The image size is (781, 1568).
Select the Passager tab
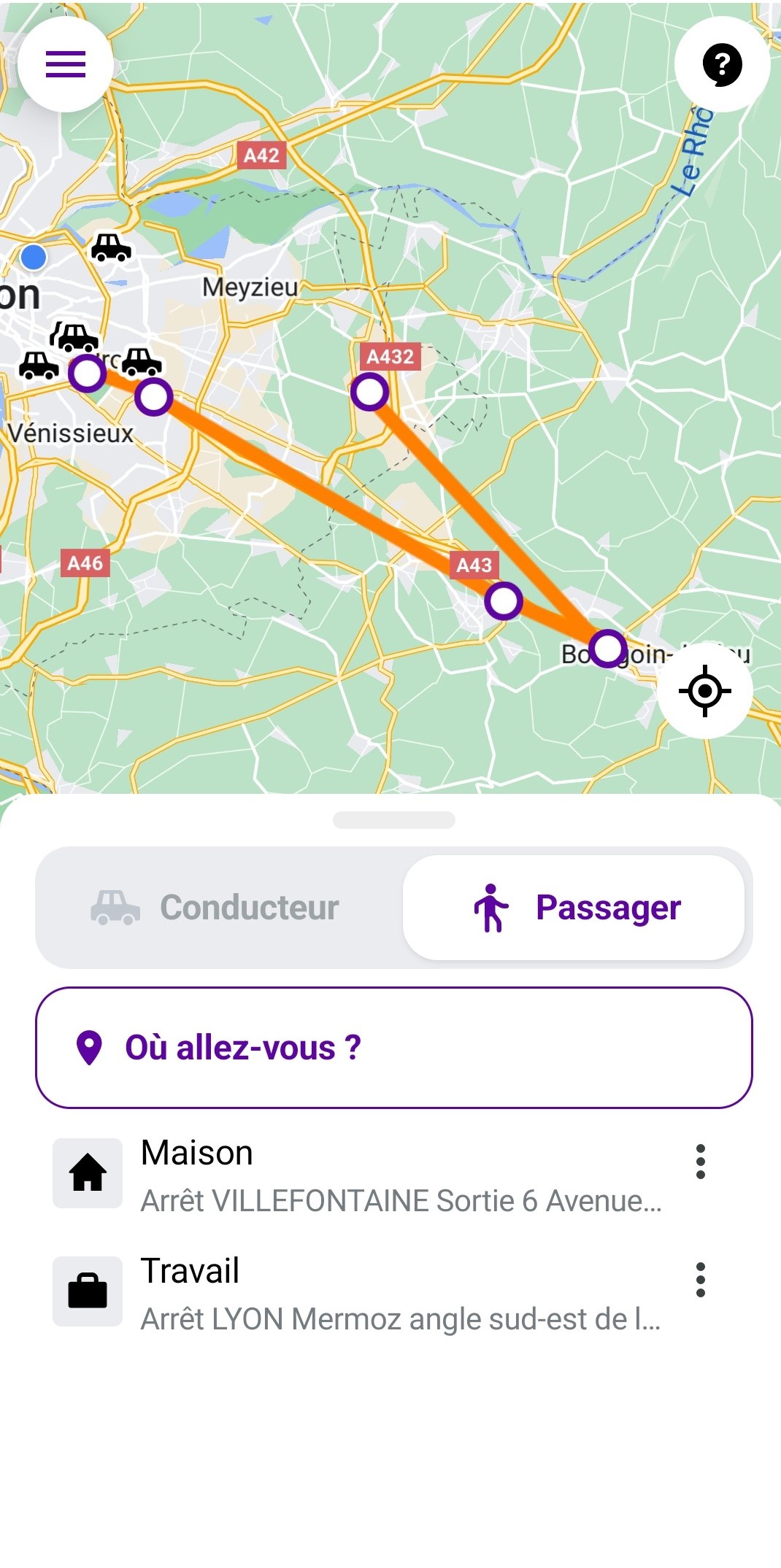point(574,908)
